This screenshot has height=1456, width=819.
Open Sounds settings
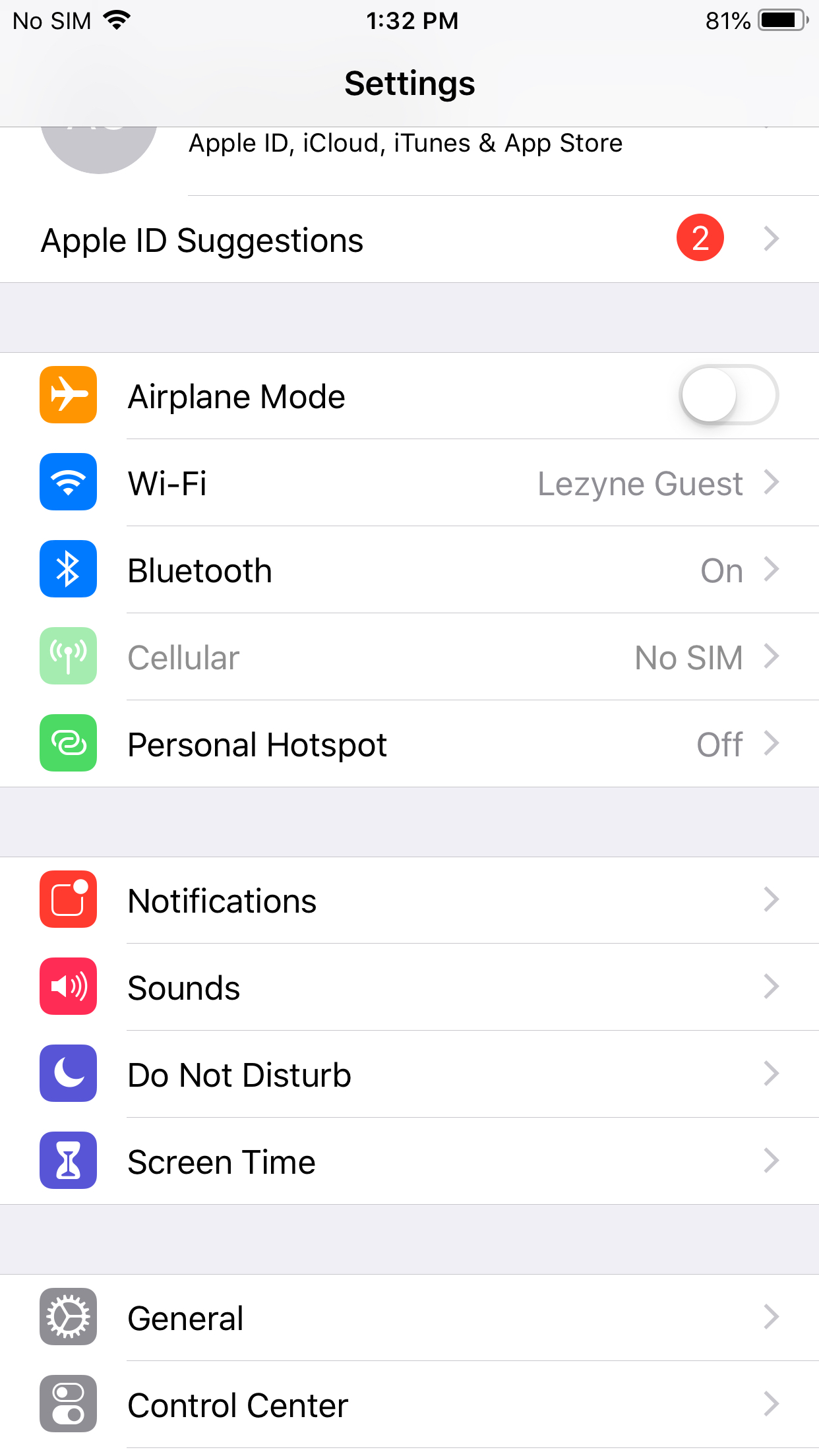click(409, 987)
